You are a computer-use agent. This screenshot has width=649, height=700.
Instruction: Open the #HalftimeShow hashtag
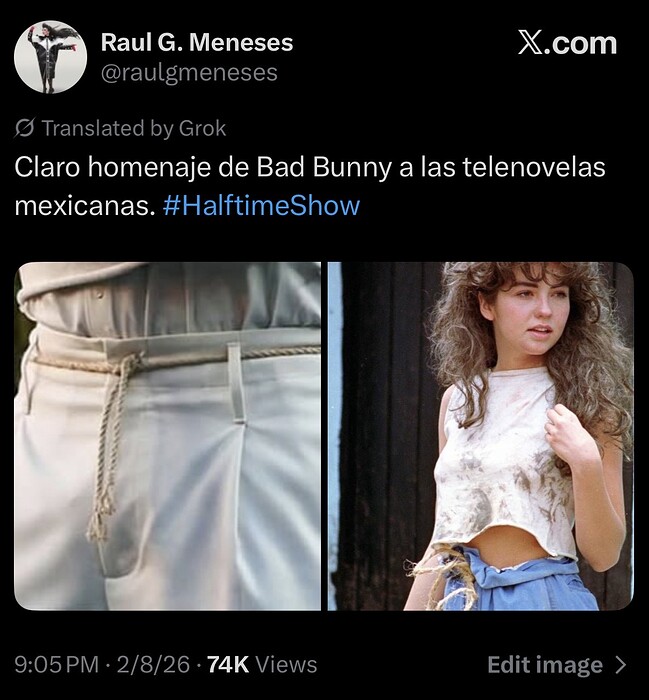tap(260, 206)
